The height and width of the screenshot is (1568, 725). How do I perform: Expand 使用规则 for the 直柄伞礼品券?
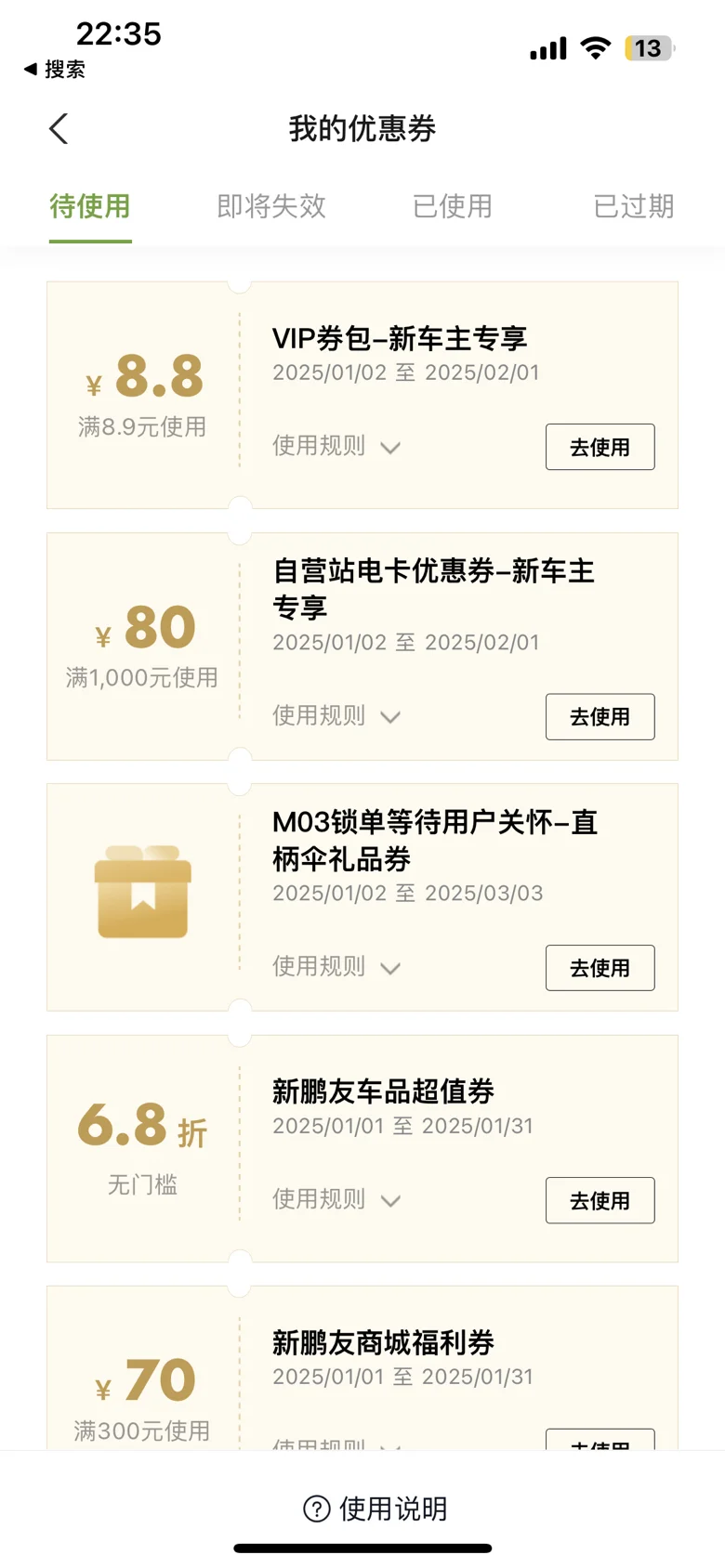[x=336, y=966]
